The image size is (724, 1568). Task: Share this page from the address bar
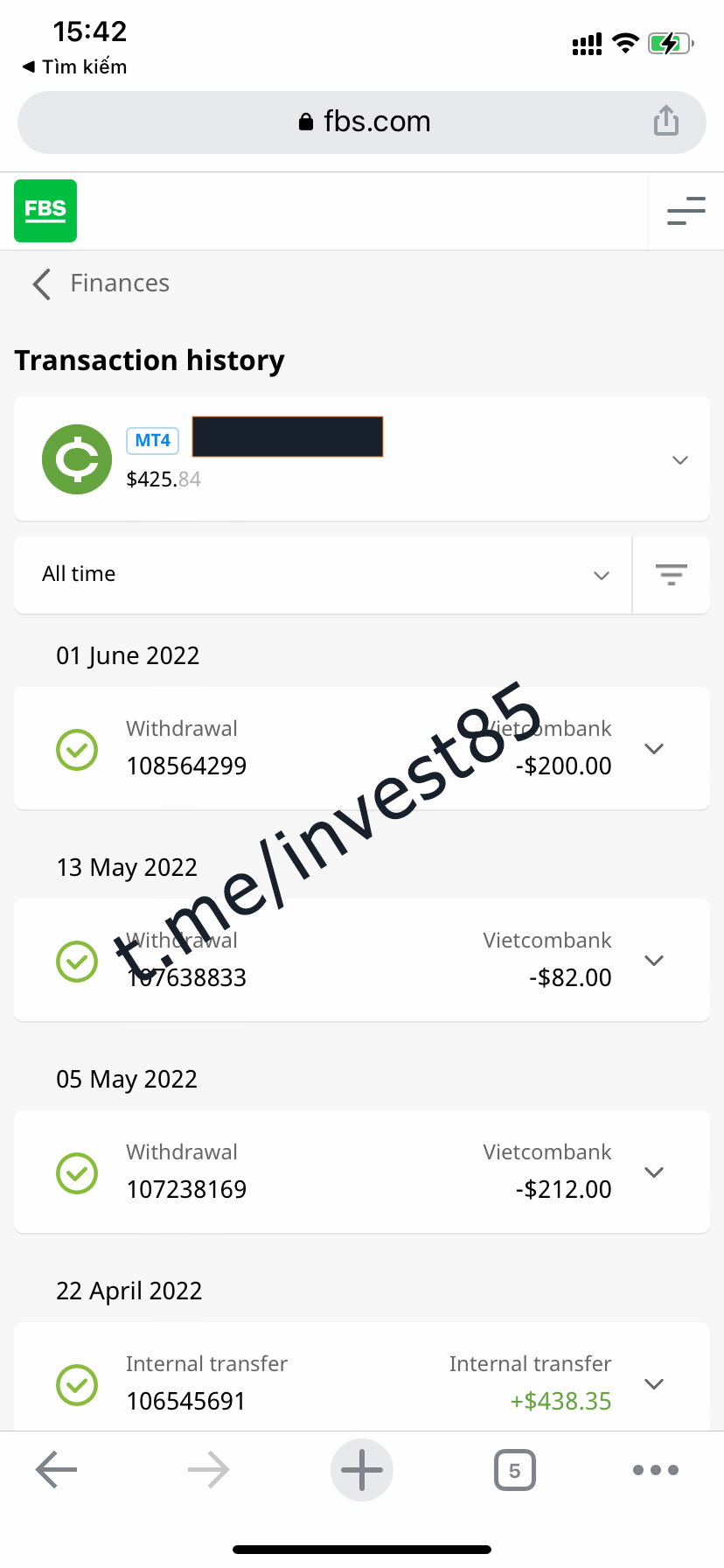[x=665, y=121]
